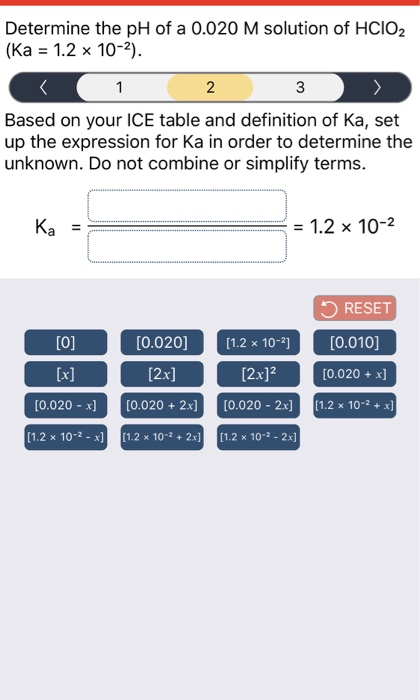Switch to step 3
Viewport: 420px width, 700px height.
[300, 88]
